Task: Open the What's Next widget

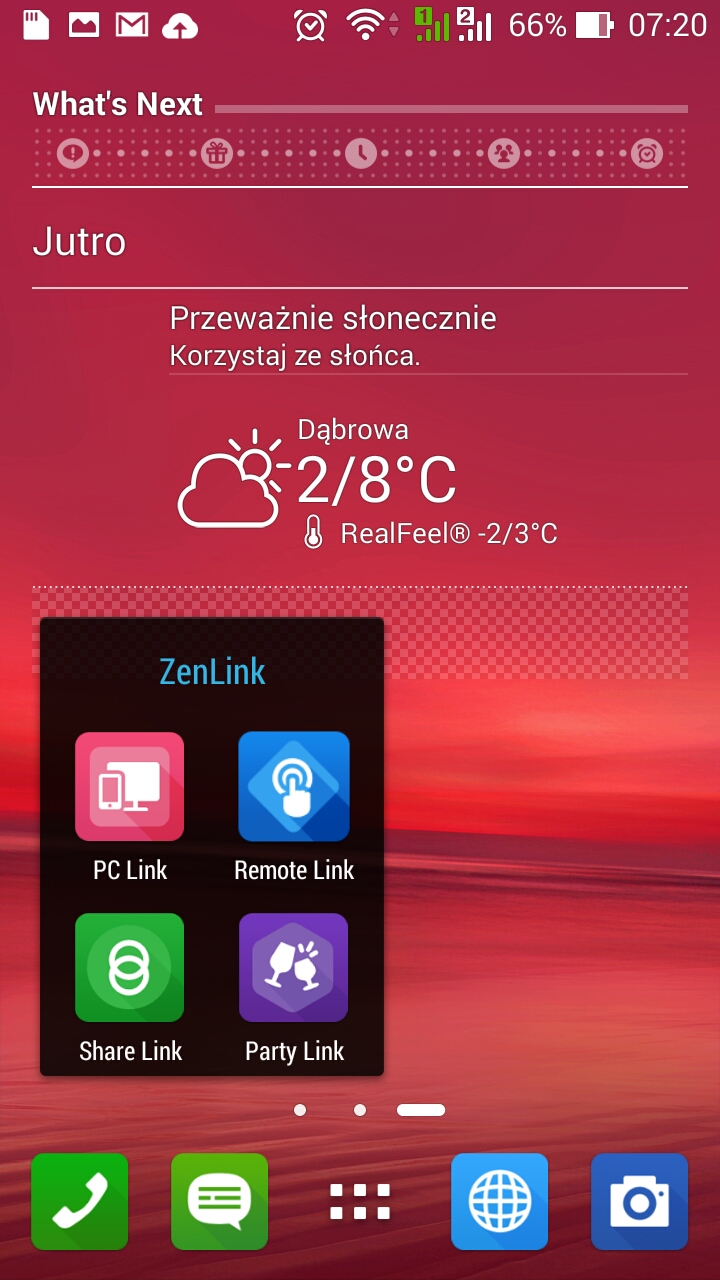Action: point(118,104)
